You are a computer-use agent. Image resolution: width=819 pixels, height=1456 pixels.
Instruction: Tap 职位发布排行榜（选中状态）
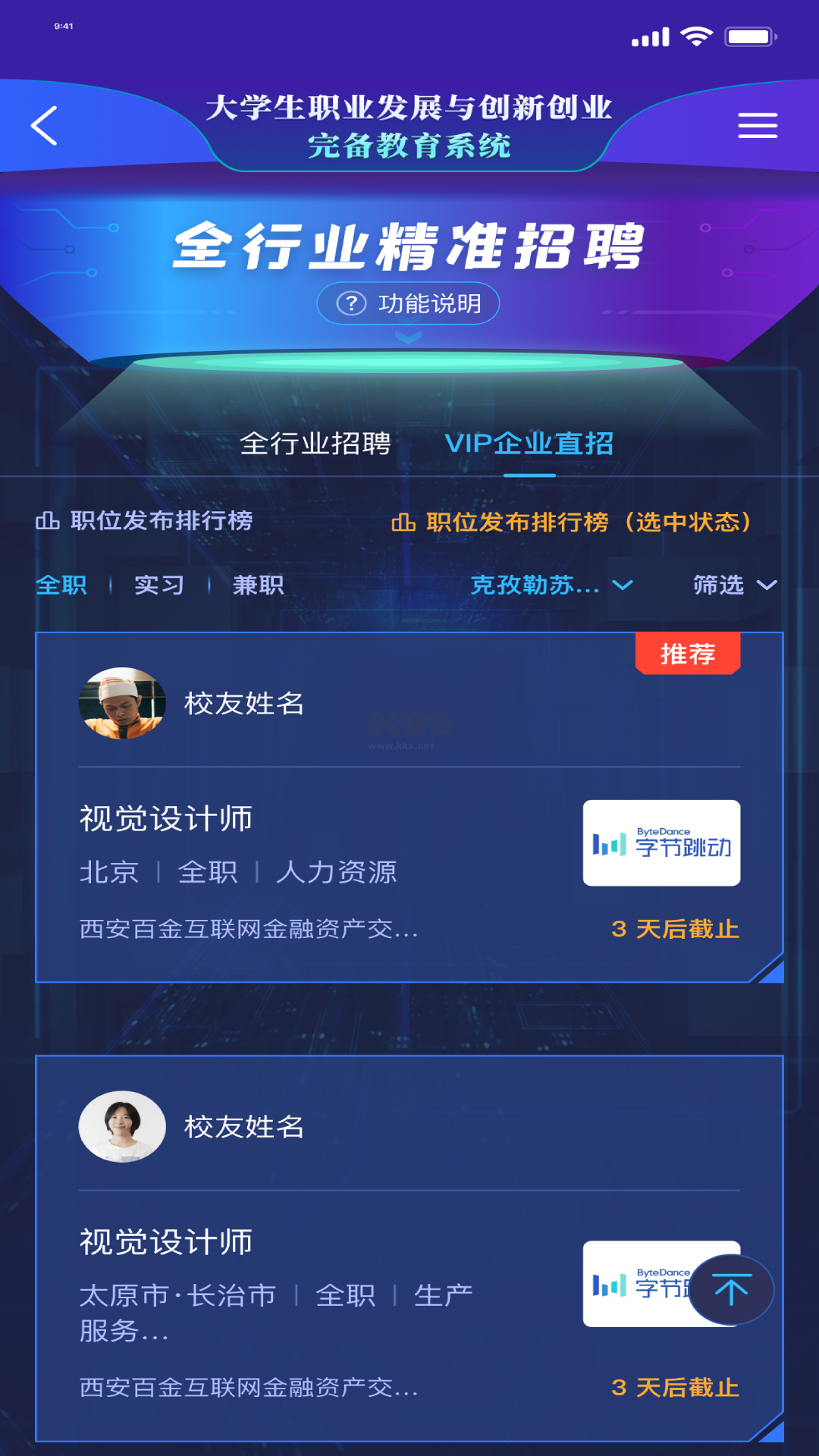572,522
